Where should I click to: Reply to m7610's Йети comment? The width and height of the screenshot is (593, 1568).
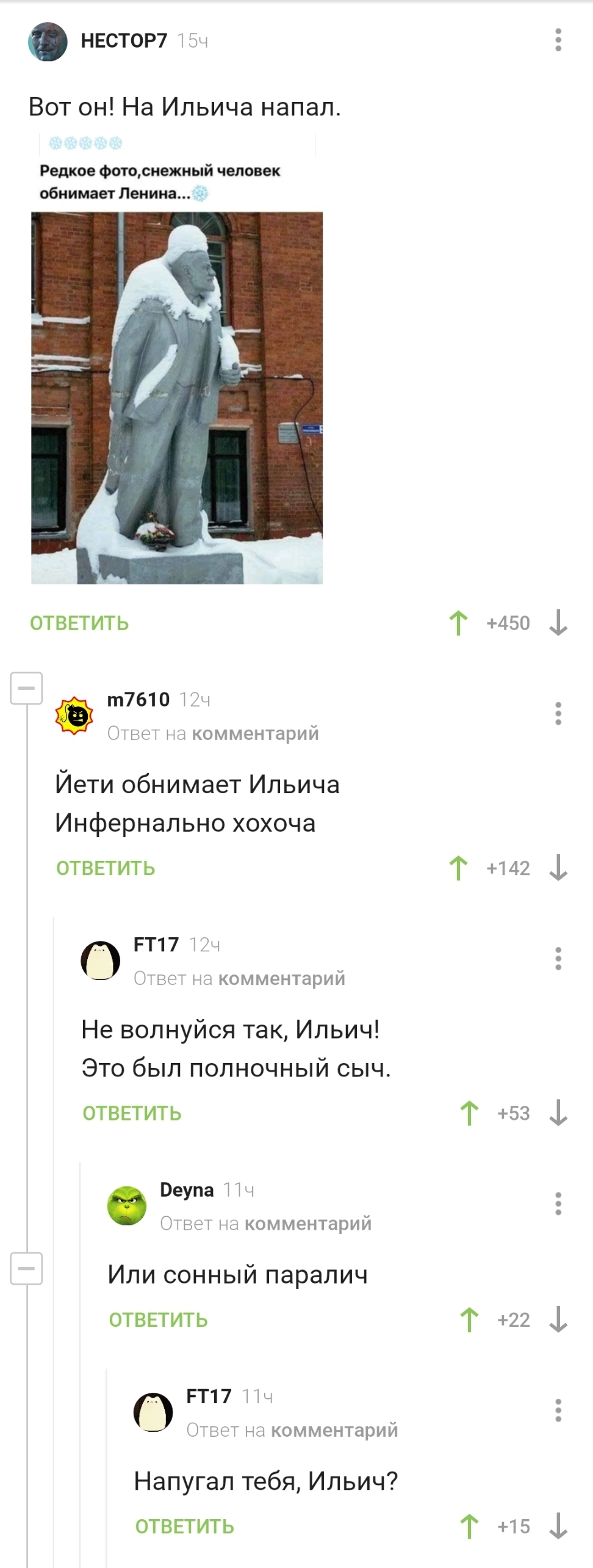[x=106, y=868]
